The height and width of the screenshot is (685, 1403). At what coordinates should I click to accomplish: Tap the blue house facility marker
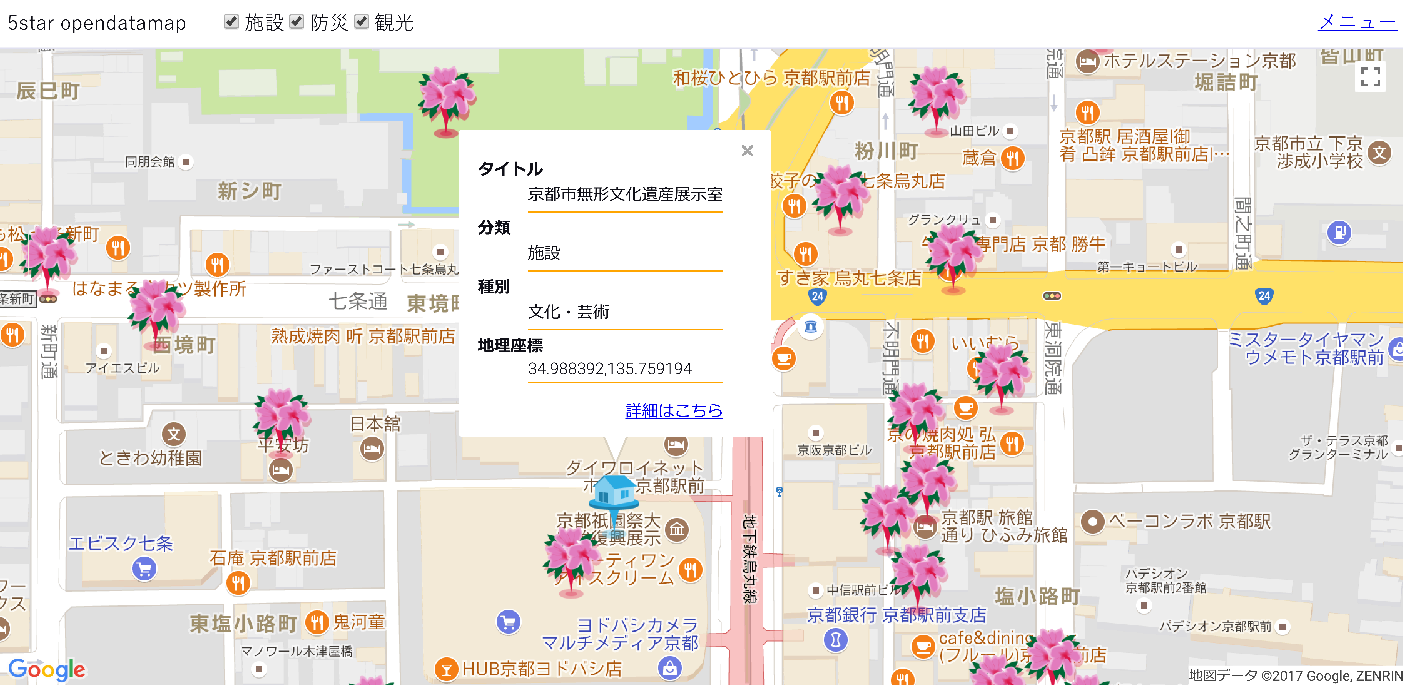click(612, 496)
